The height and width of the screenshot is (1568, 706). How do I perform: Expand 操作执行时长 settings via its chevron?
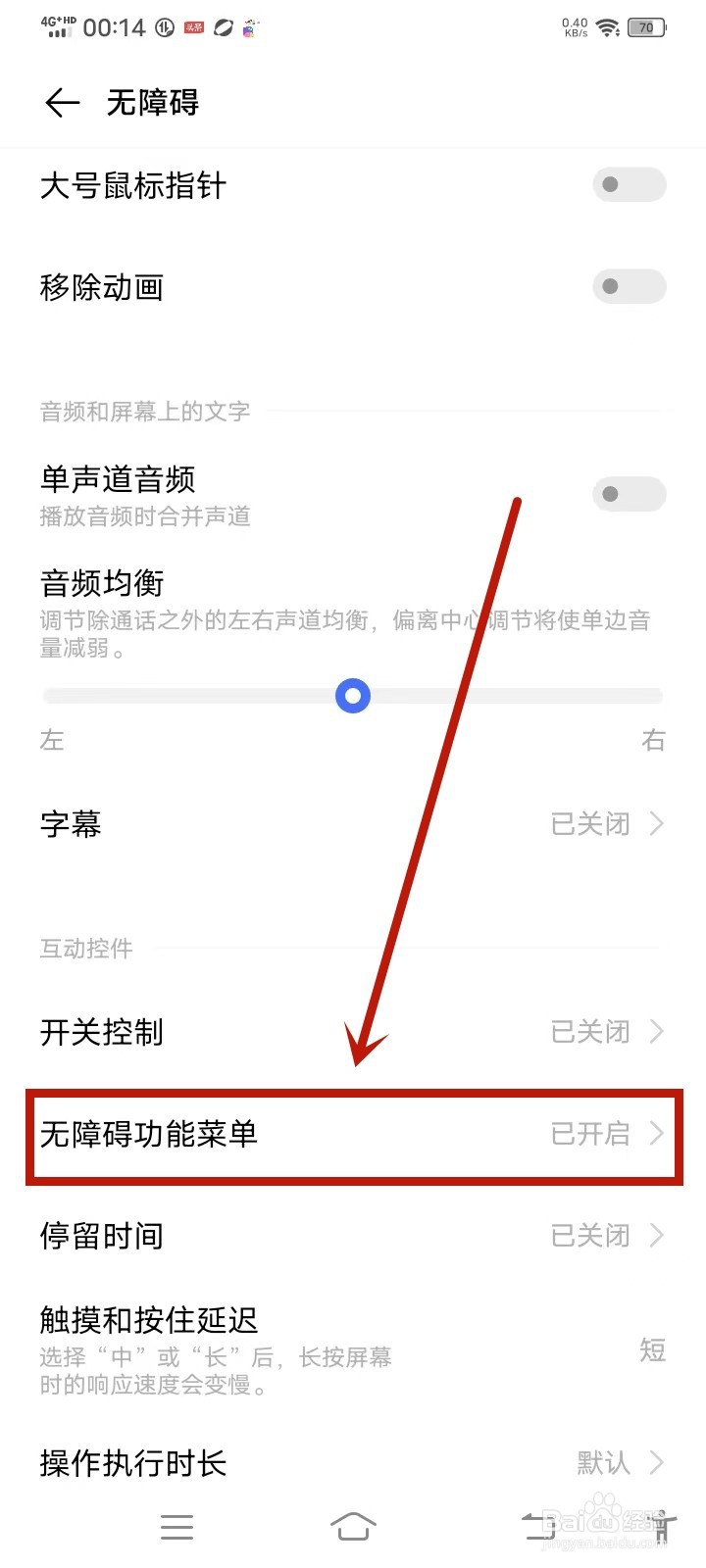tap(656, 1462)
